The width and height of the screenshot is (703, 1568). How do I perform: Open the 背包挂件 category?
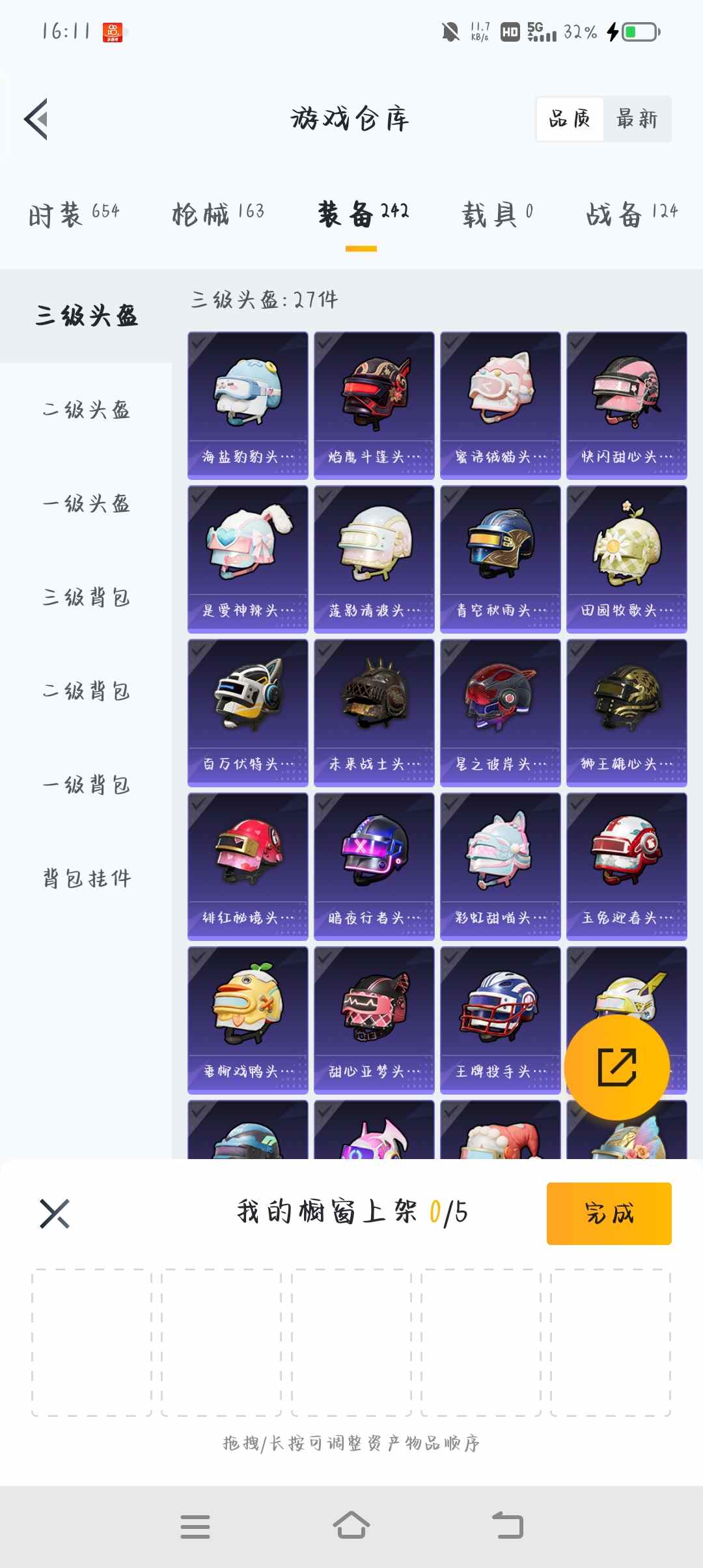pos(87,879)
